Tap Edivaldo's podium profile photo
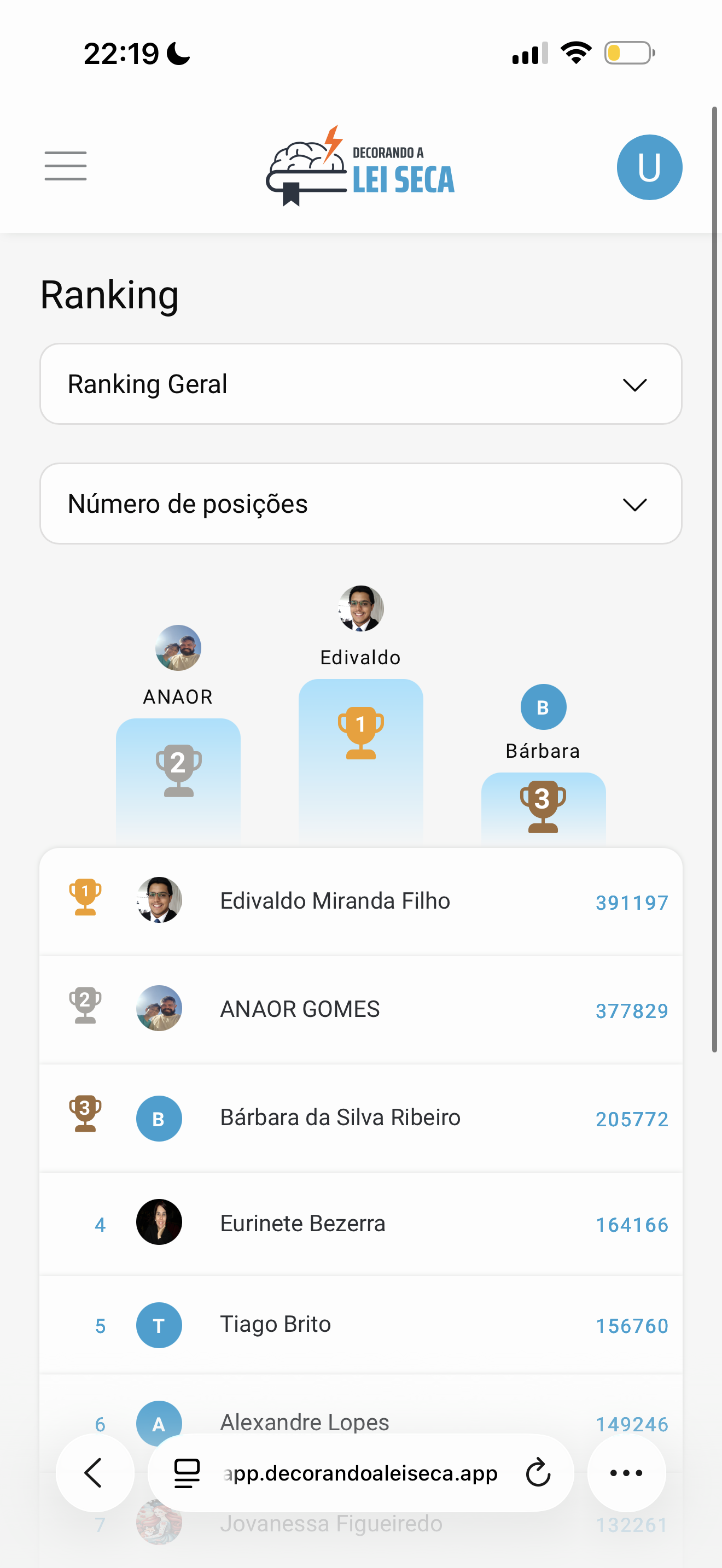The width and height of the screenshot is (722, 1568). tap(360, 608)
